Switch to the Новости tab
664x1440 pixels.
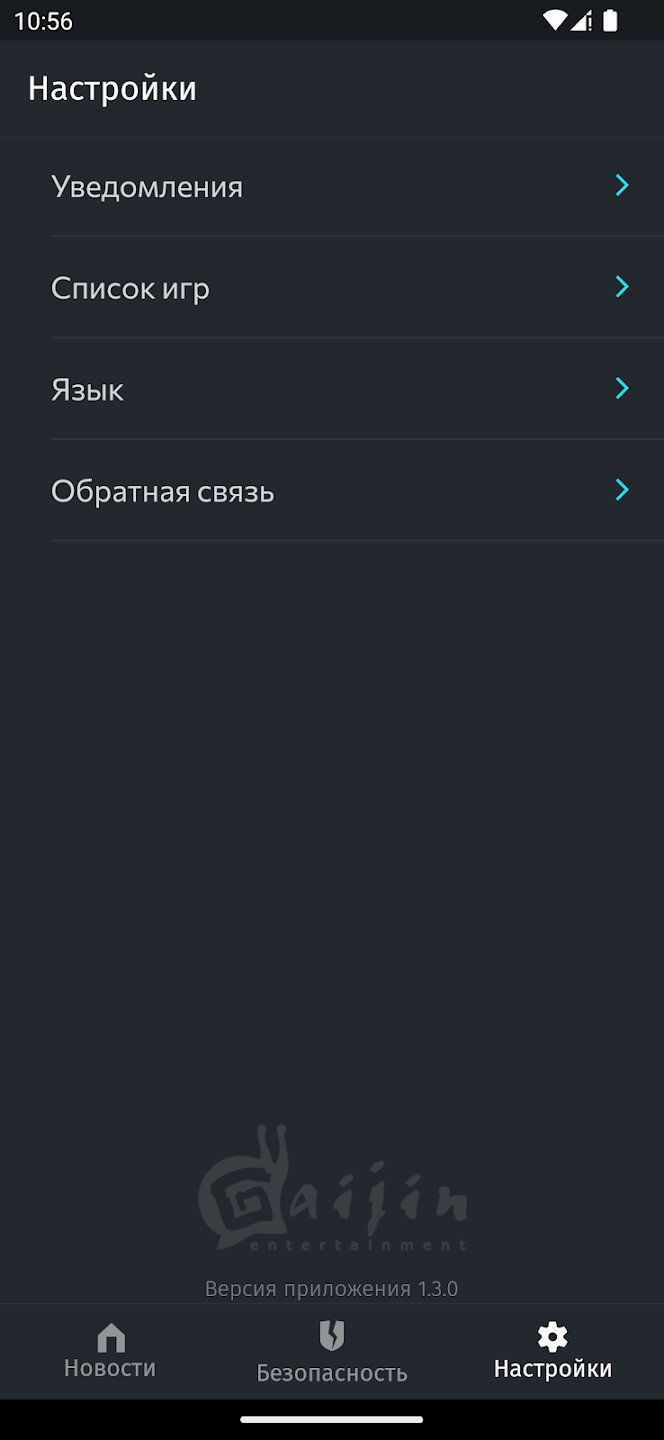click(x=110, y=1351)
